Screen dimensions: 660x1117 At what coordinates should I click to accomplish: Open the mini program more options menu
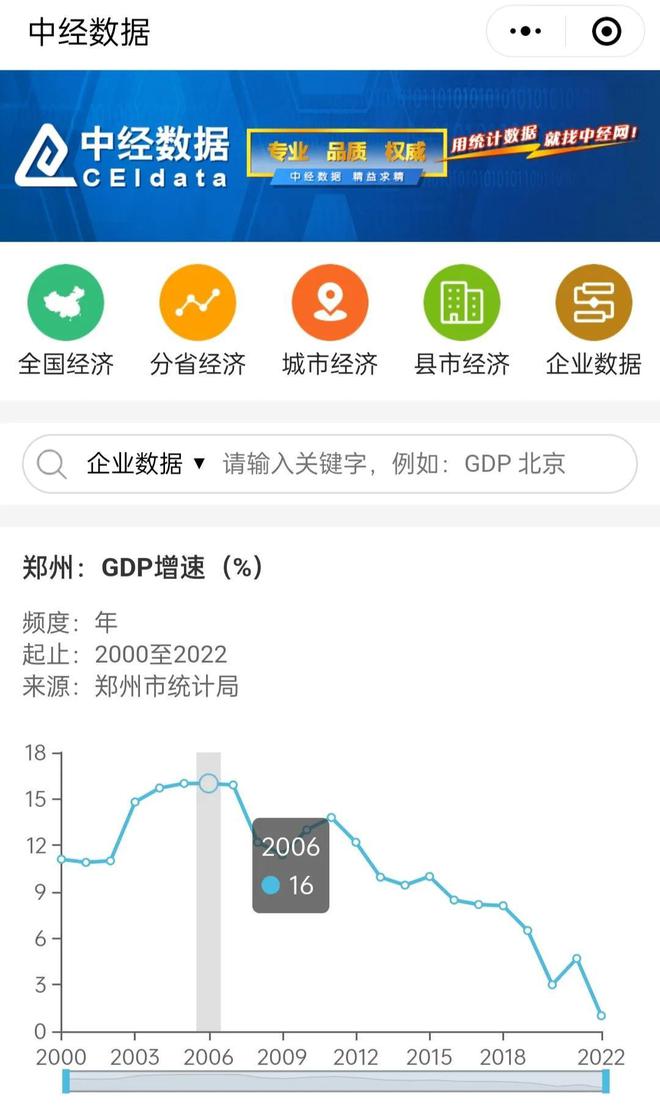click(526, 32)
